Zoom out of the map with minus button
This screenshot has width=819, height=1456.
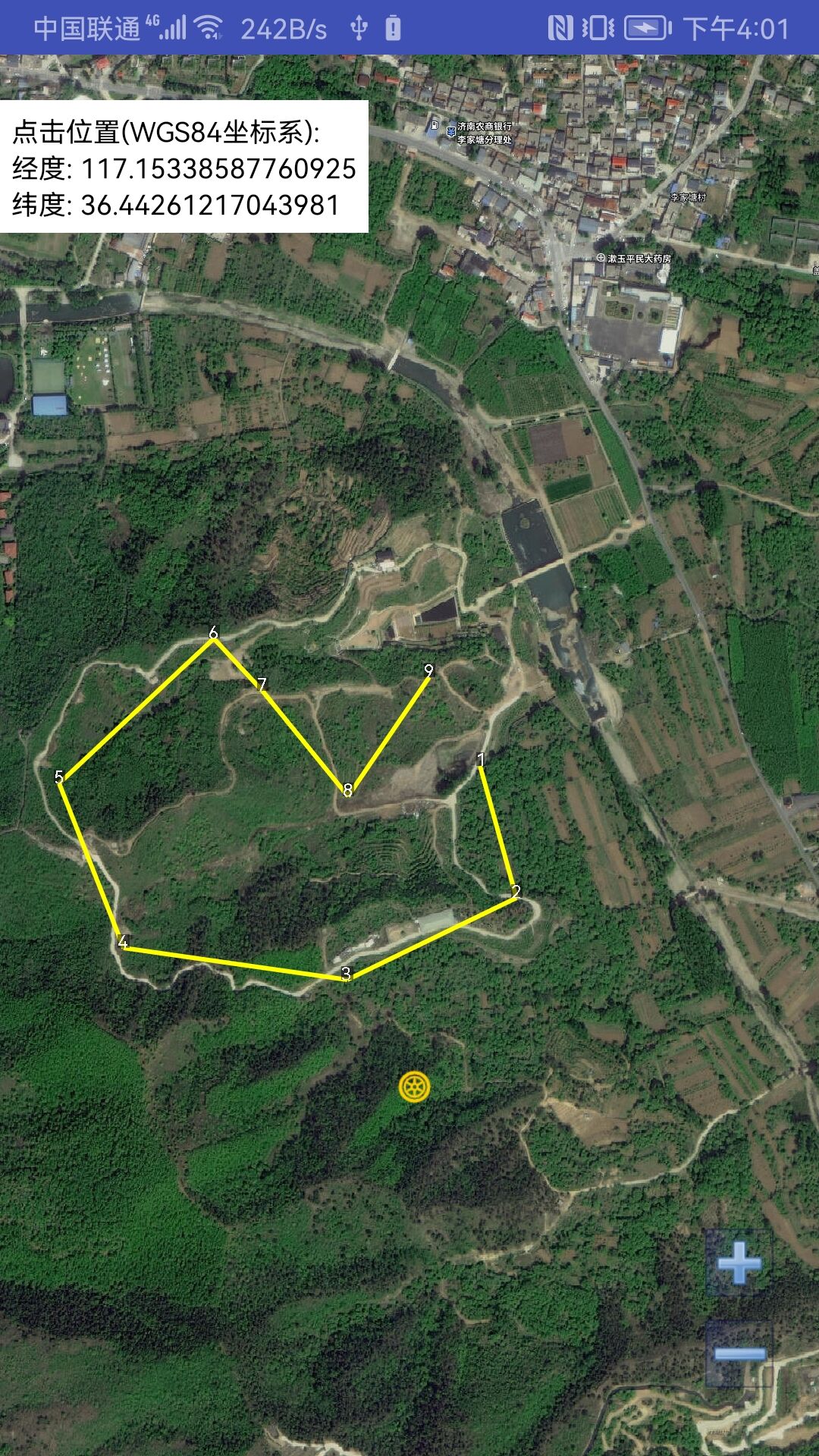click(x=739, y=1354)
